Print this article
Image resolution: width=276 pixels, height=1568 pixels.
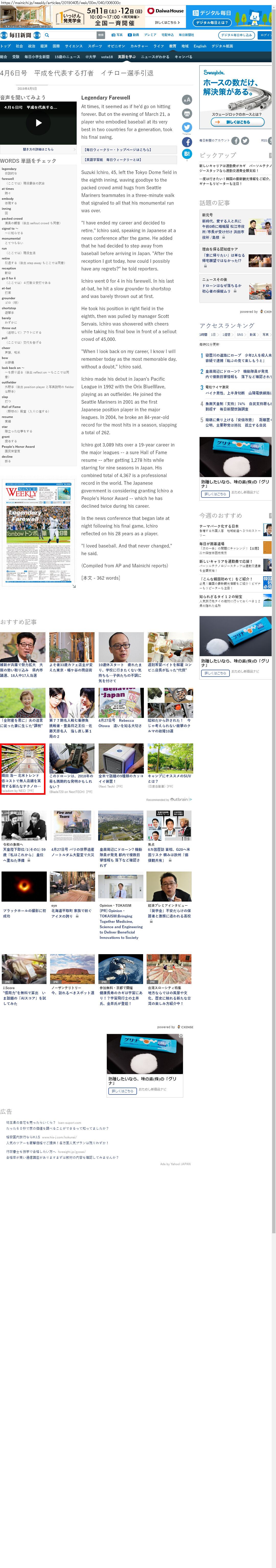[187, 113]
